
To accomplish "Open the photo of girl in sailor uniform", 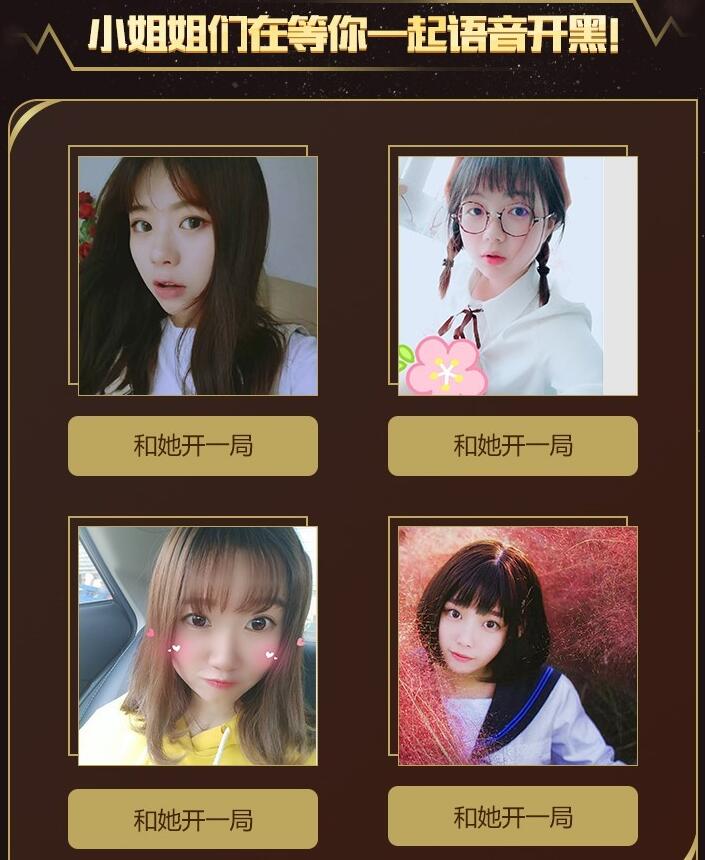I will coord(517,646).
